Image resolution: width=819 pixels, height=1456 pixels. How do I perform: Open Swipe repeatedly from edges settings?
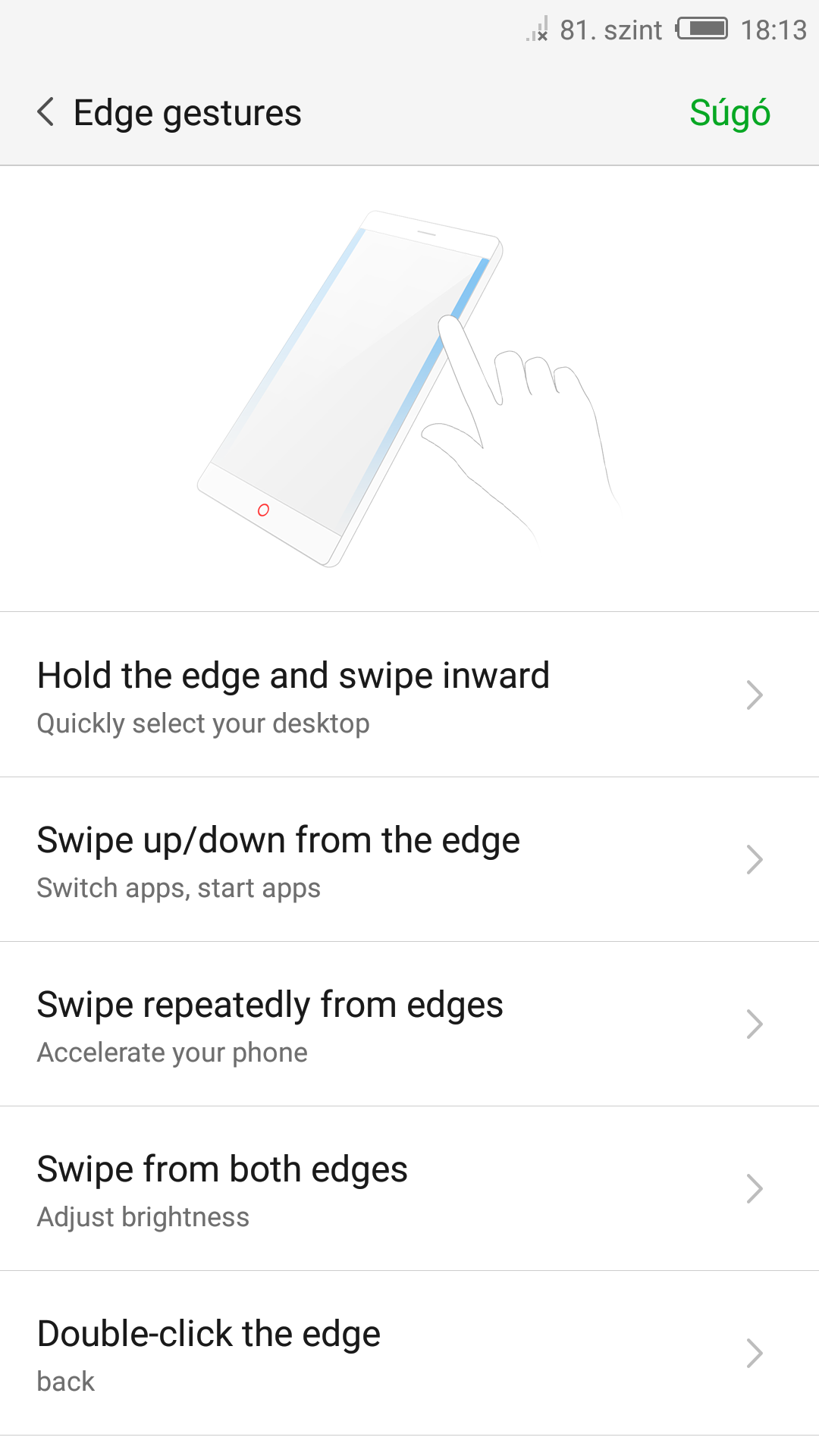(x=409, y=1024)
